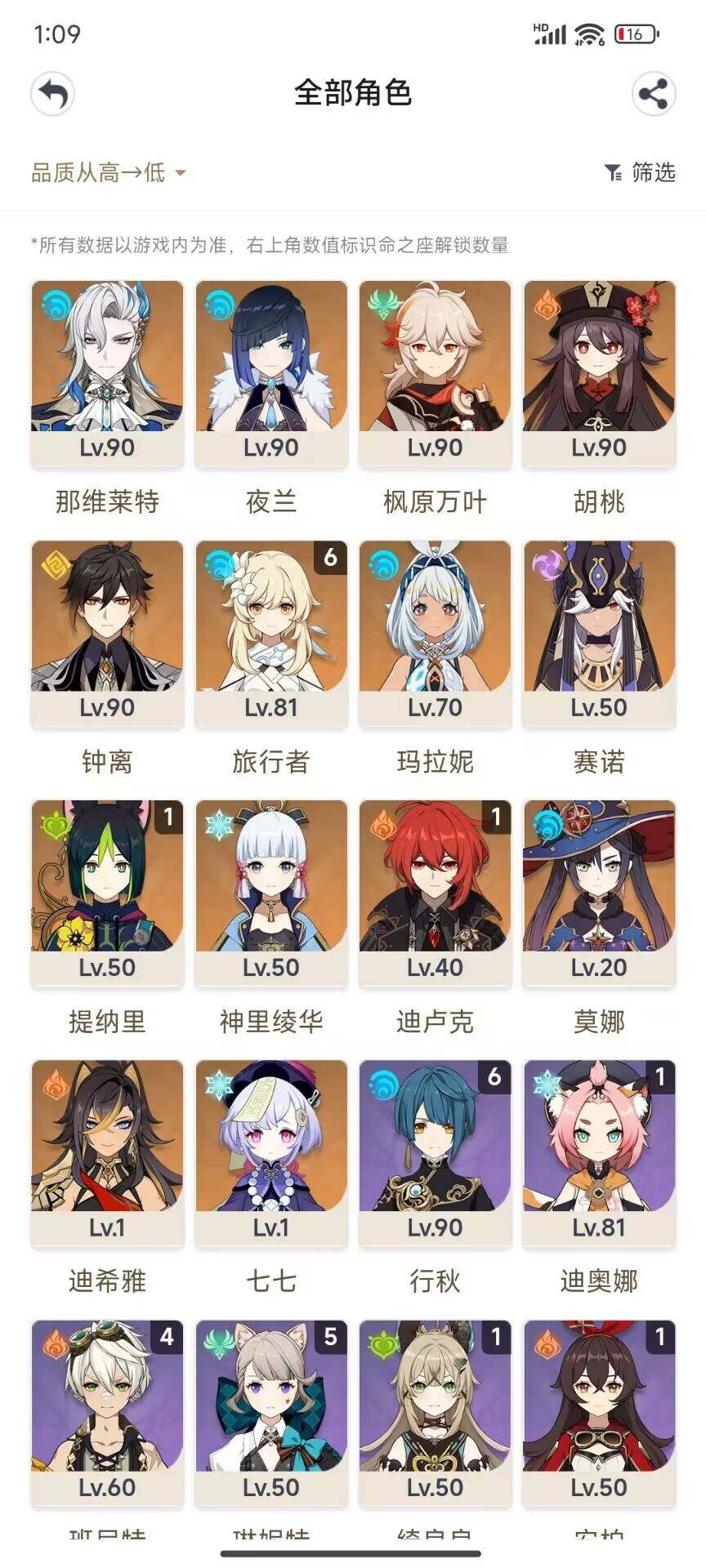Open 钟离 character card
This screenshot has width=706, height=1568.
pyautogui.click(x=107, y=634)
